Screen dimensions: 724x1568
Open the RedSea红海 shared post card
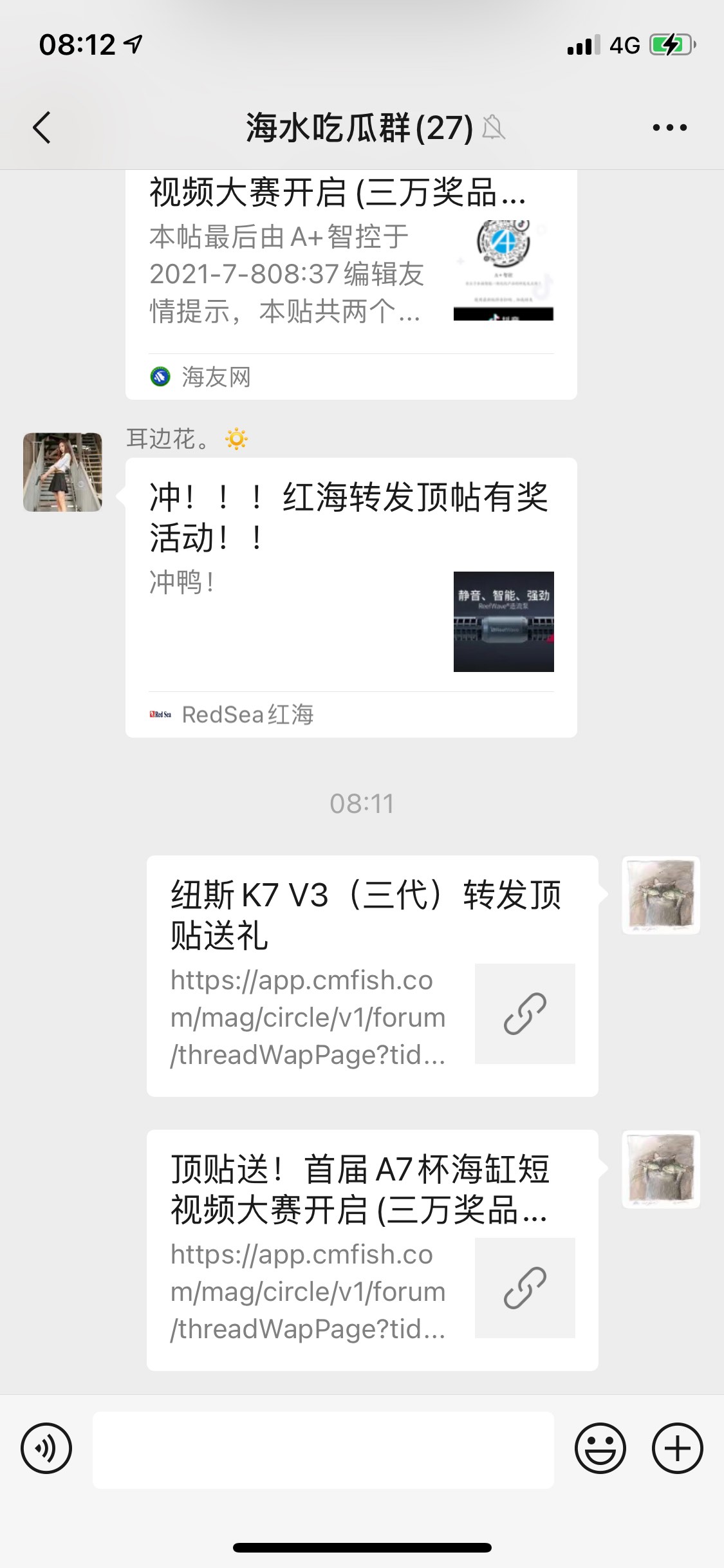(351, 597)
